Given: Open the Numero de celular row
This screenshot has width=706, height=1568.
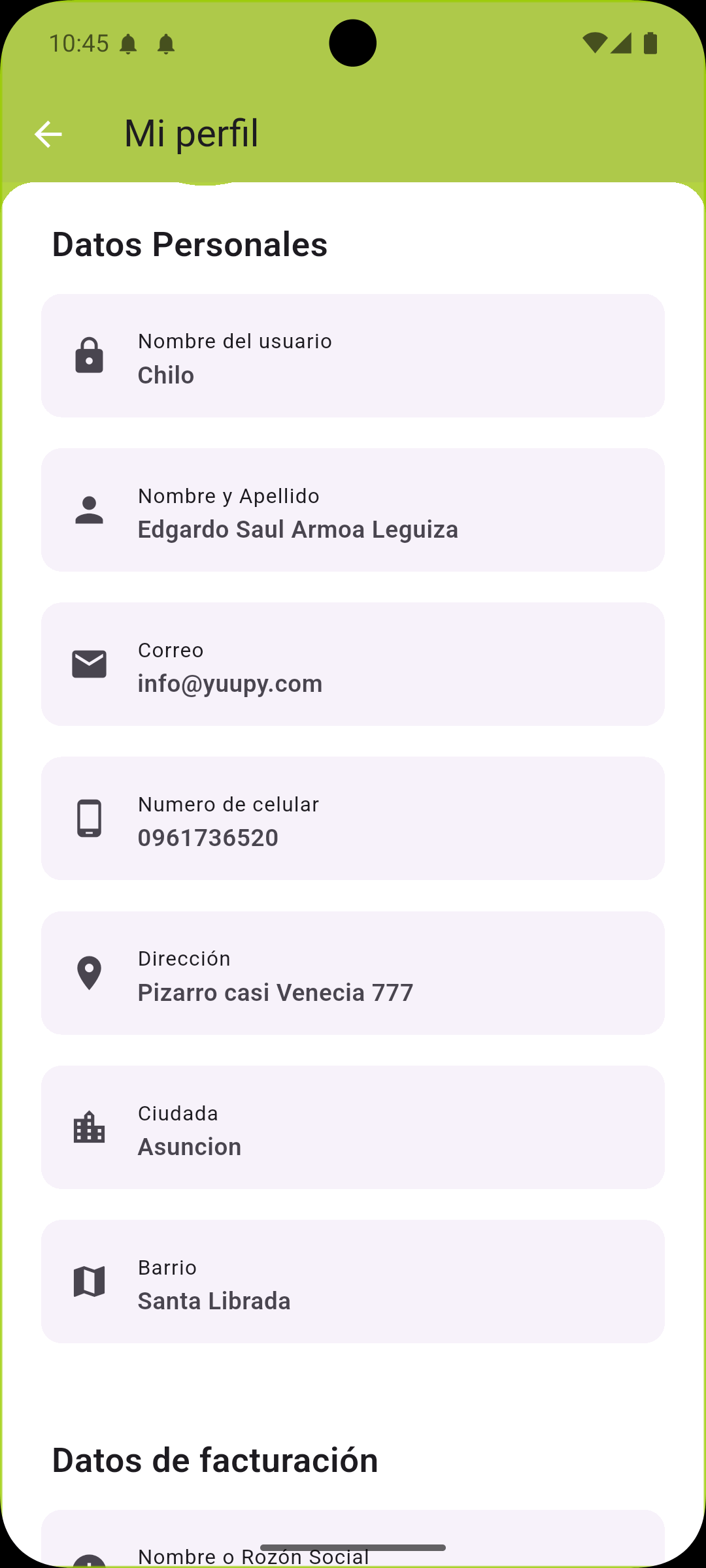Looking at the screenshot, I should [353, 818].
